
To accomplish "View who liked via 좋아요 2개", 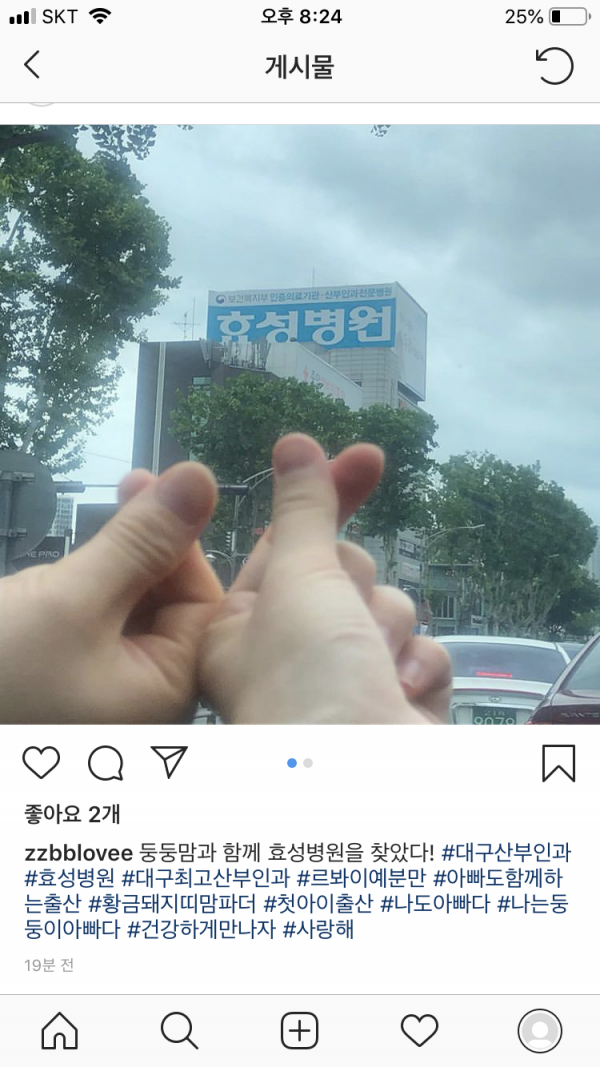I will (72, 814).
